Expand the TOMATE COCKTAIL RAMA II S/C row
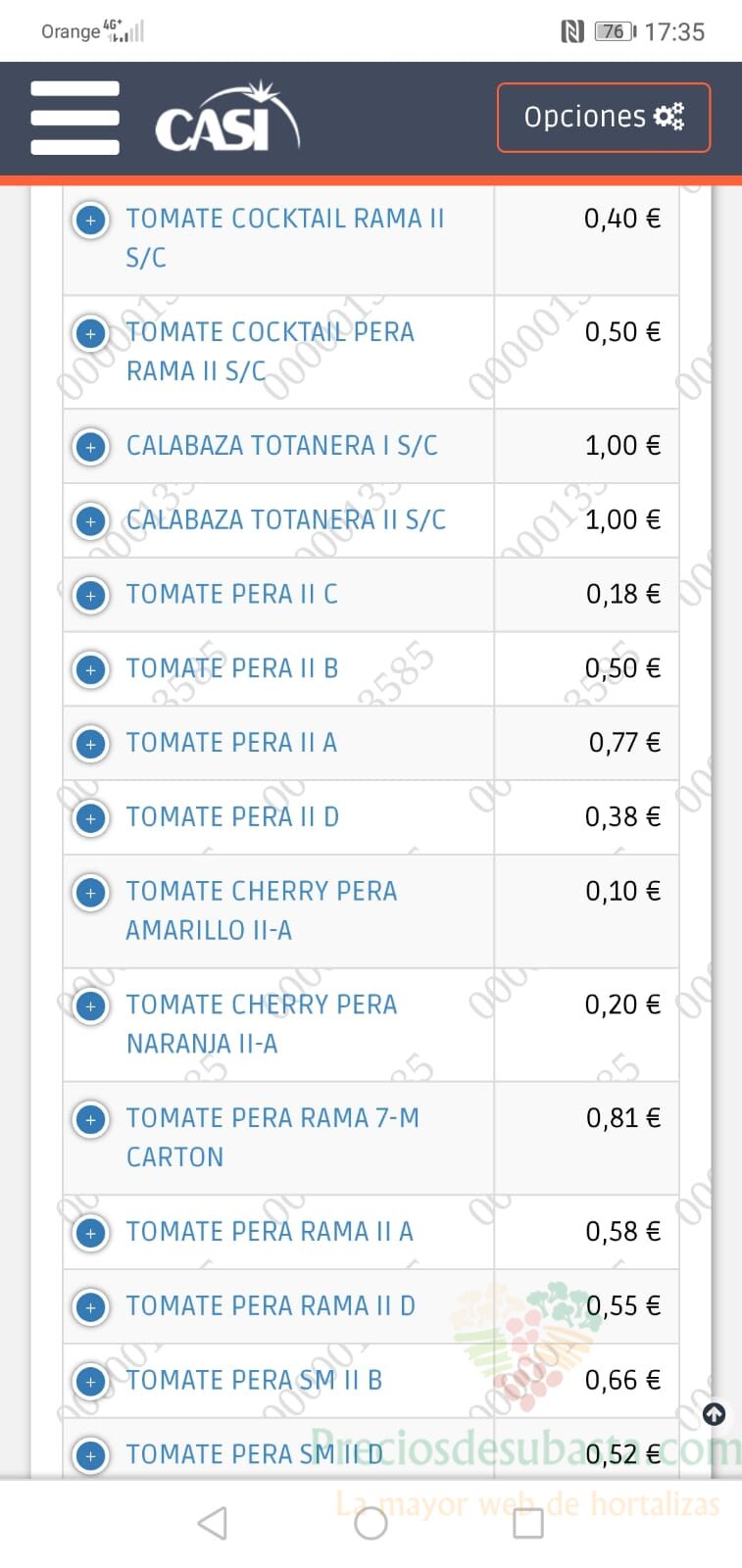Viewport: 742px width, 1568px height. [x=91, y=220]
